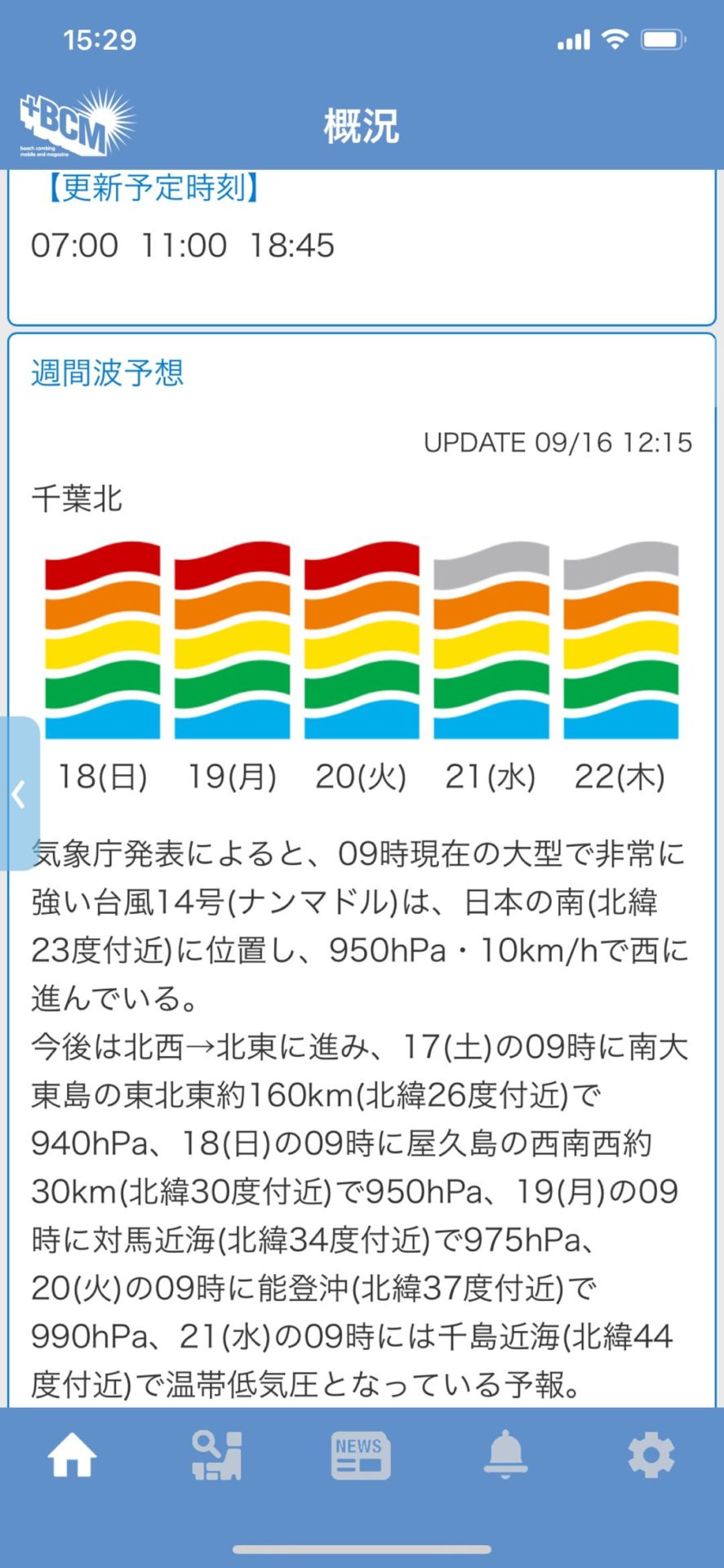Open the home tab

tap(72, 1454)
